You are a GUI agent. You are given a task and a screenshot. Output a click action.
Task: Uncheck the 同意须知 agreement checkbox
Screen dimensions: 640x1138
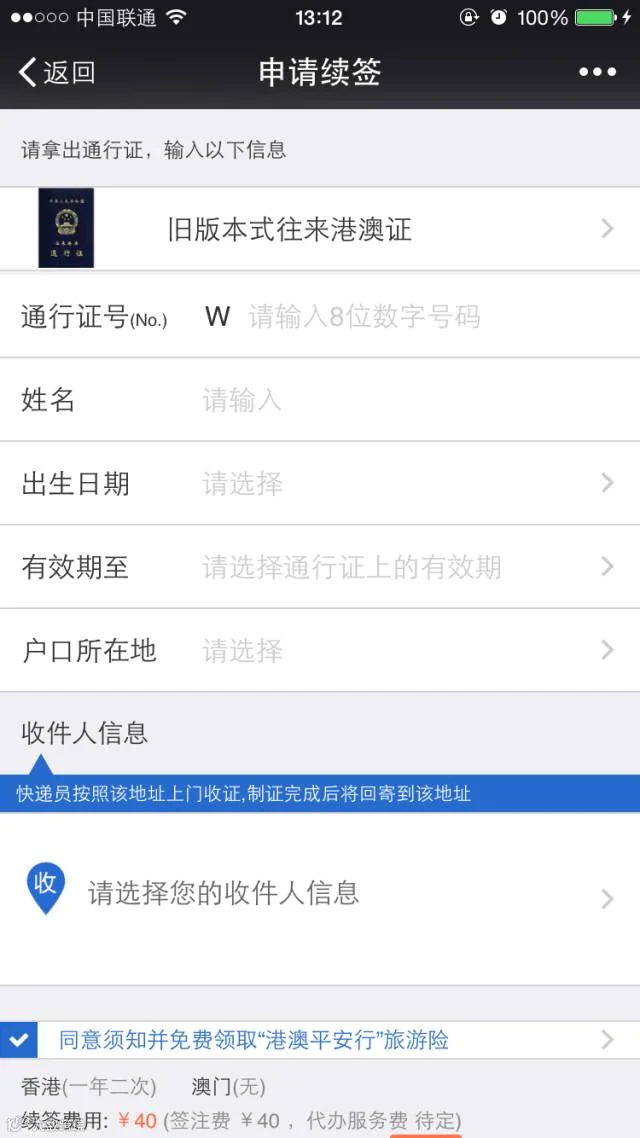tap(19, 1041)
